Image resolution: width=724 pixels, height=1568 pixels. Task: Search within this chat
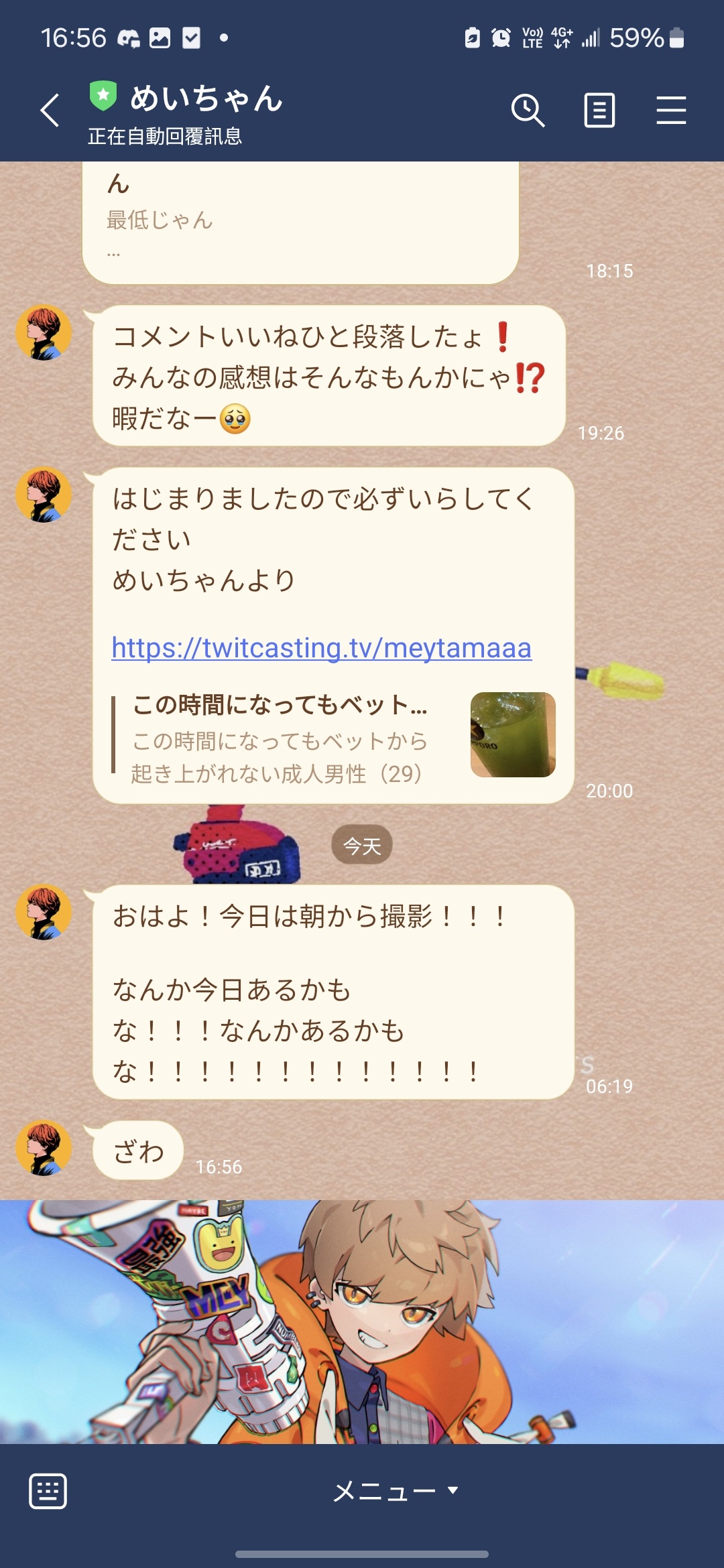click(x=528, y=111)
